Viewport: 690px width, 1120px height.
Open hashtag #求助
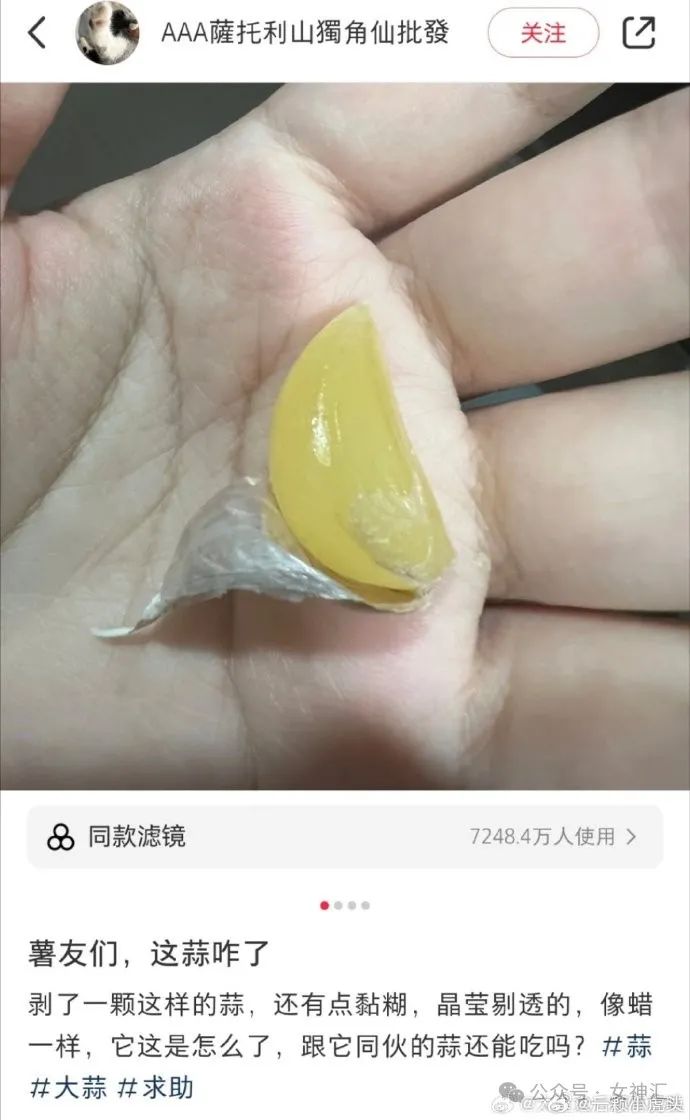[x=156, y=1088]
